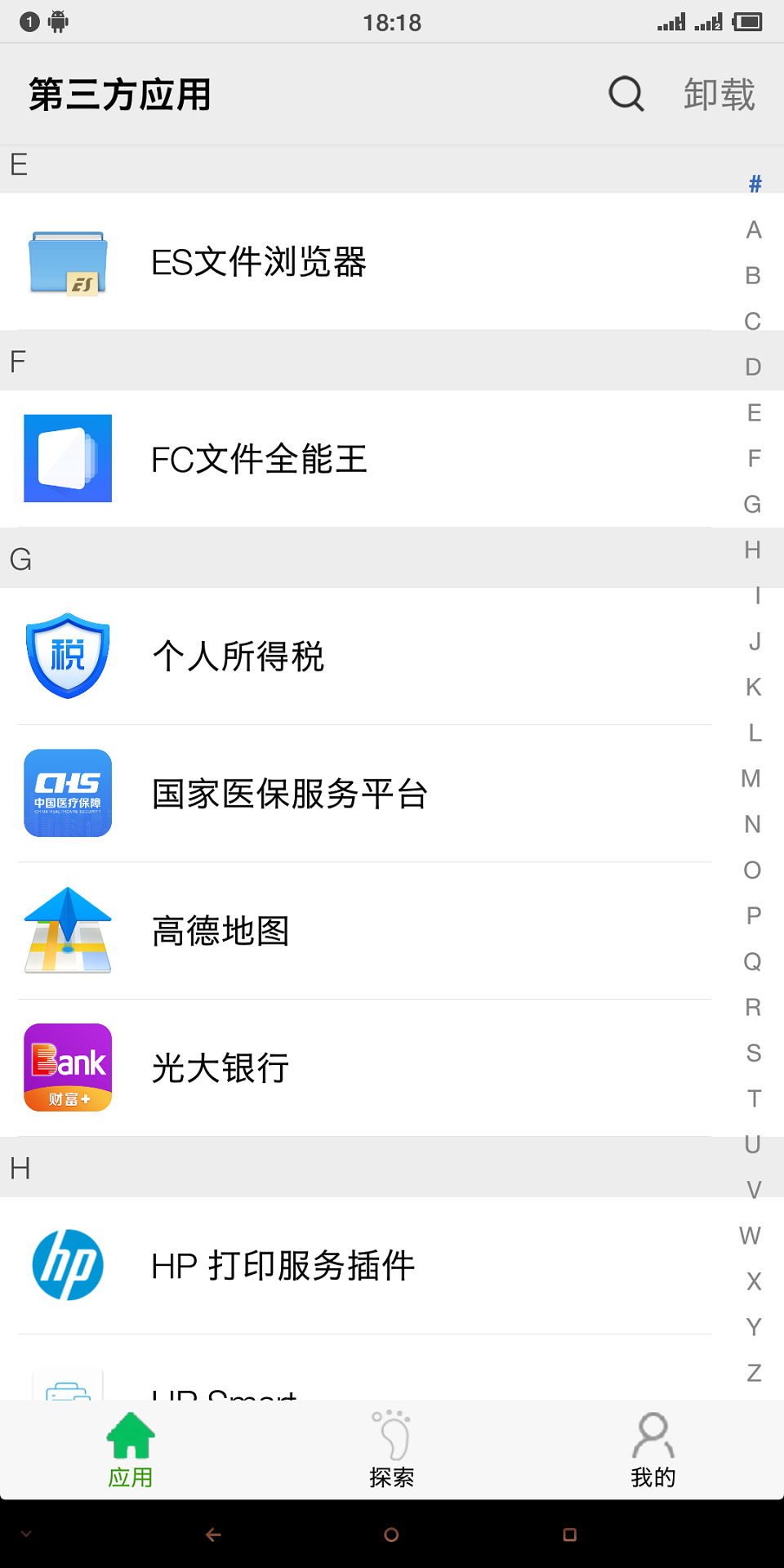Tap the # symbol atop the letter index
The height and width of the screenshot is (1568, 784).
[755, 184]
